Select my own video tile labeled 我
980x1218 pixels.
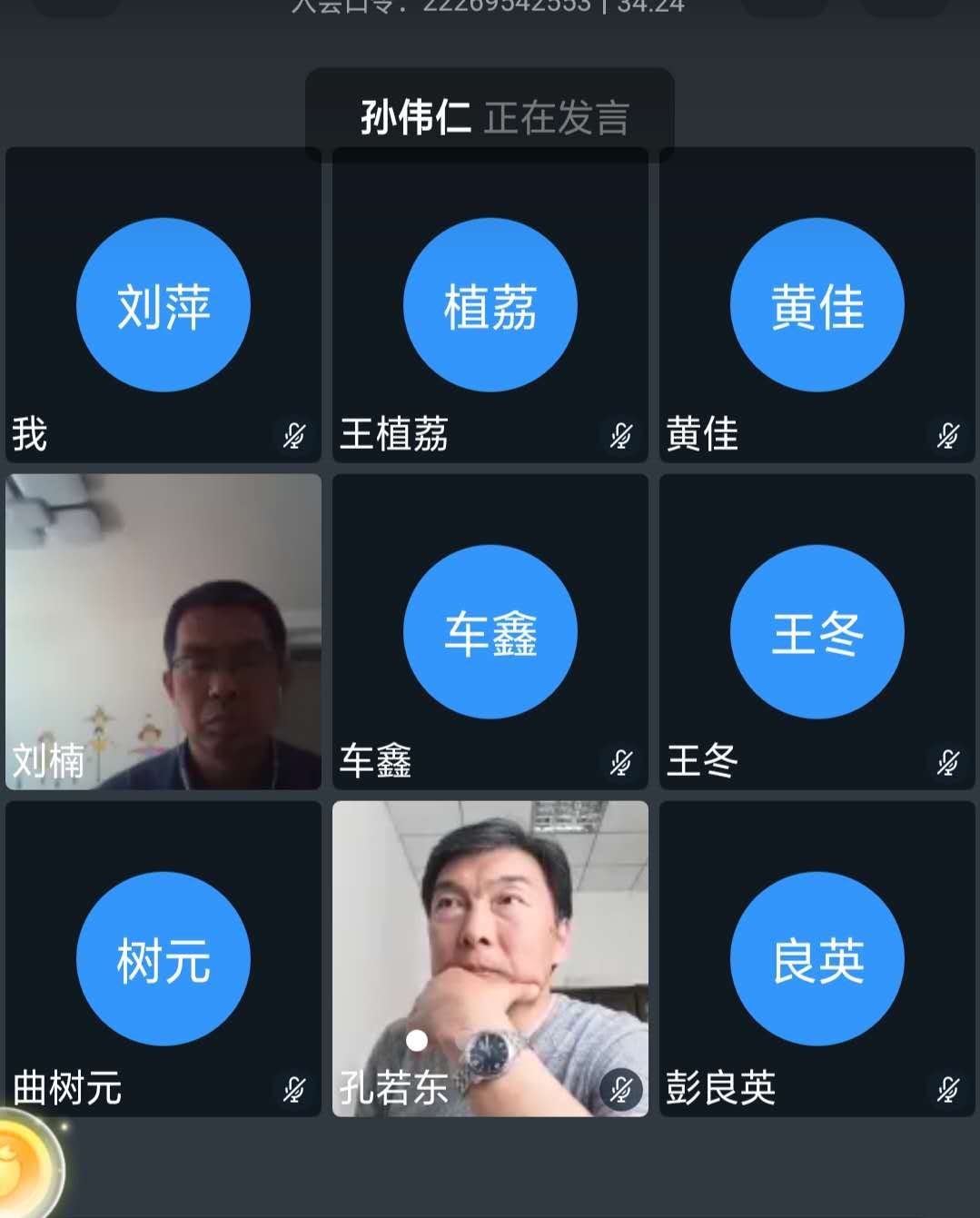pyautogui.click(x=163, y=305)
